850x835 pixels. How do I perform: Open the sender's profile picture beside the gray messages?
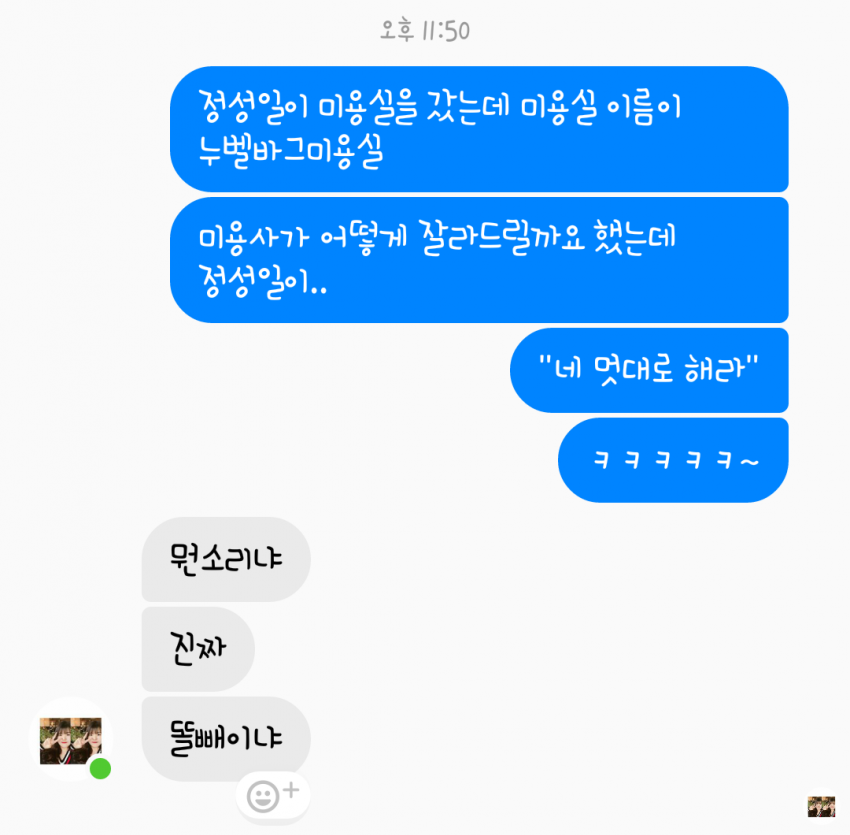coord(70,740)
